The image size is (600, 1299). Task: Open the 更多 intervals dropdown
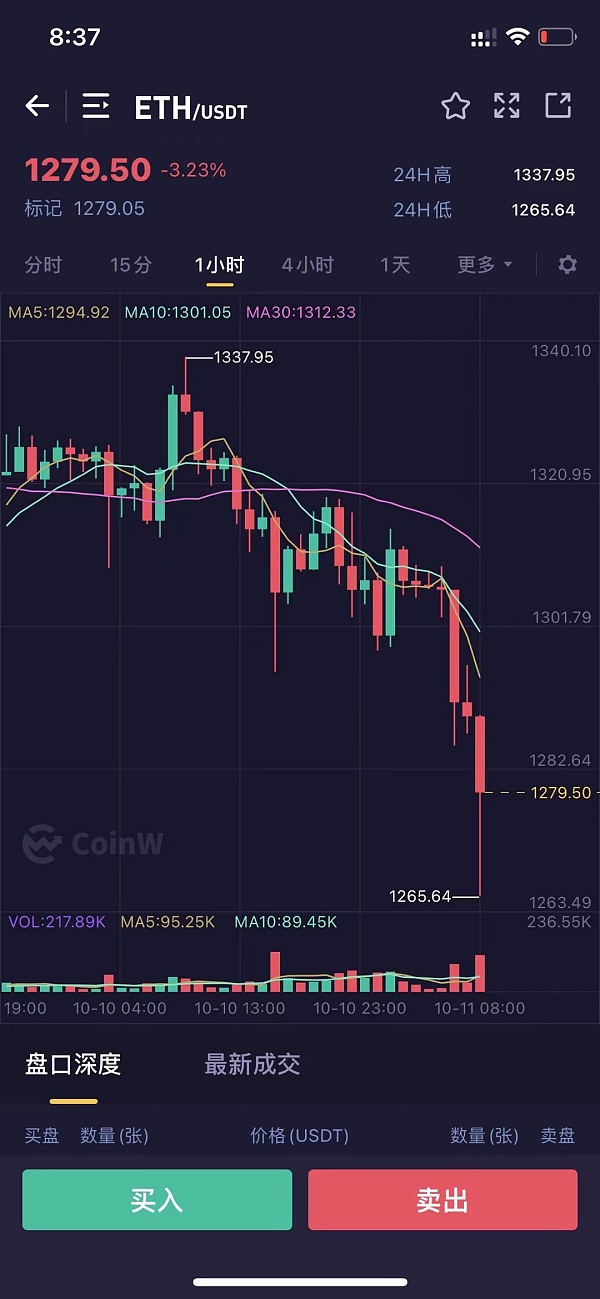pyautogui.click(x=484, y=265)
